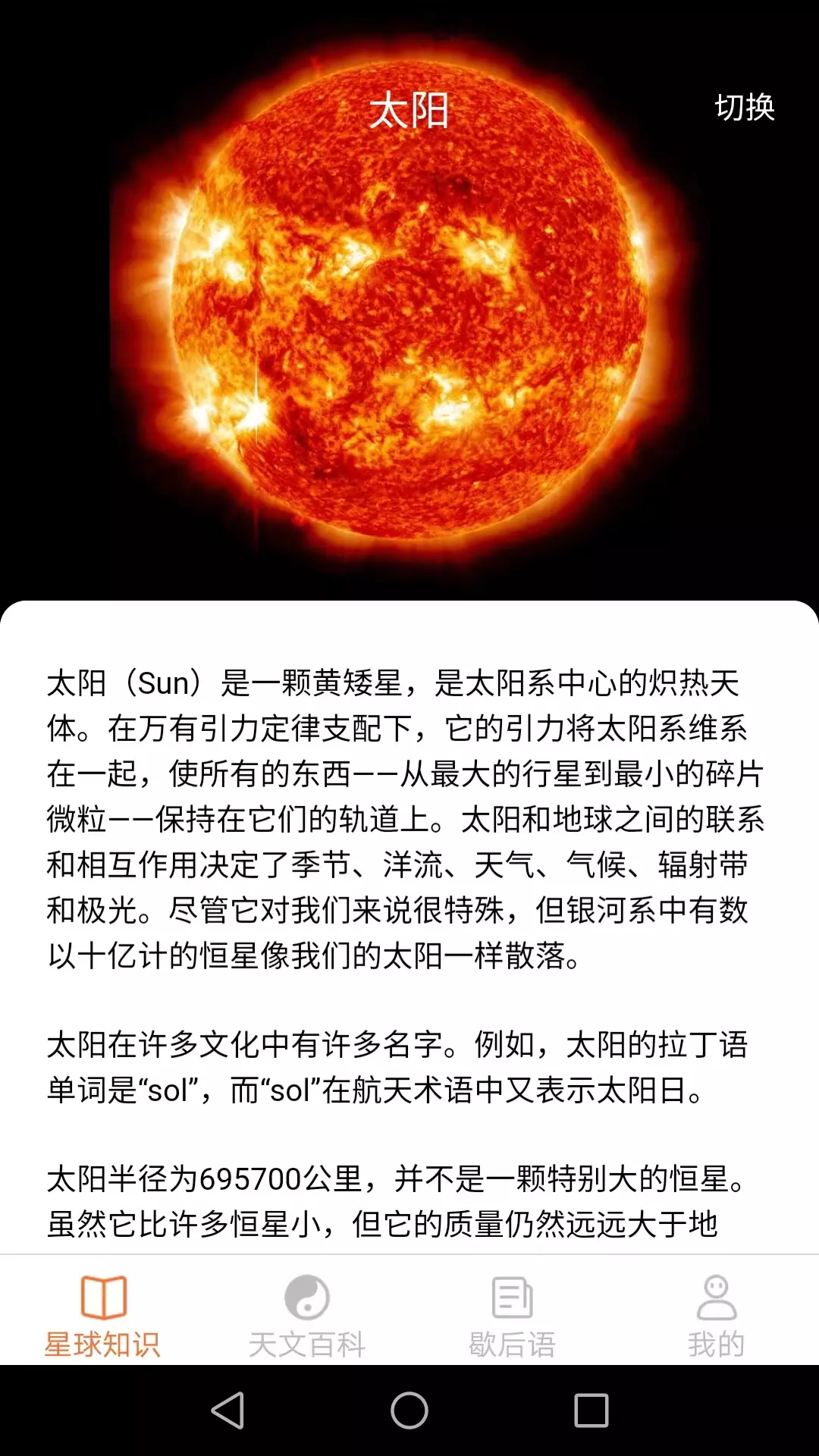
Task: Tap the 切换 button to switch planet
Action: point(745,107)
